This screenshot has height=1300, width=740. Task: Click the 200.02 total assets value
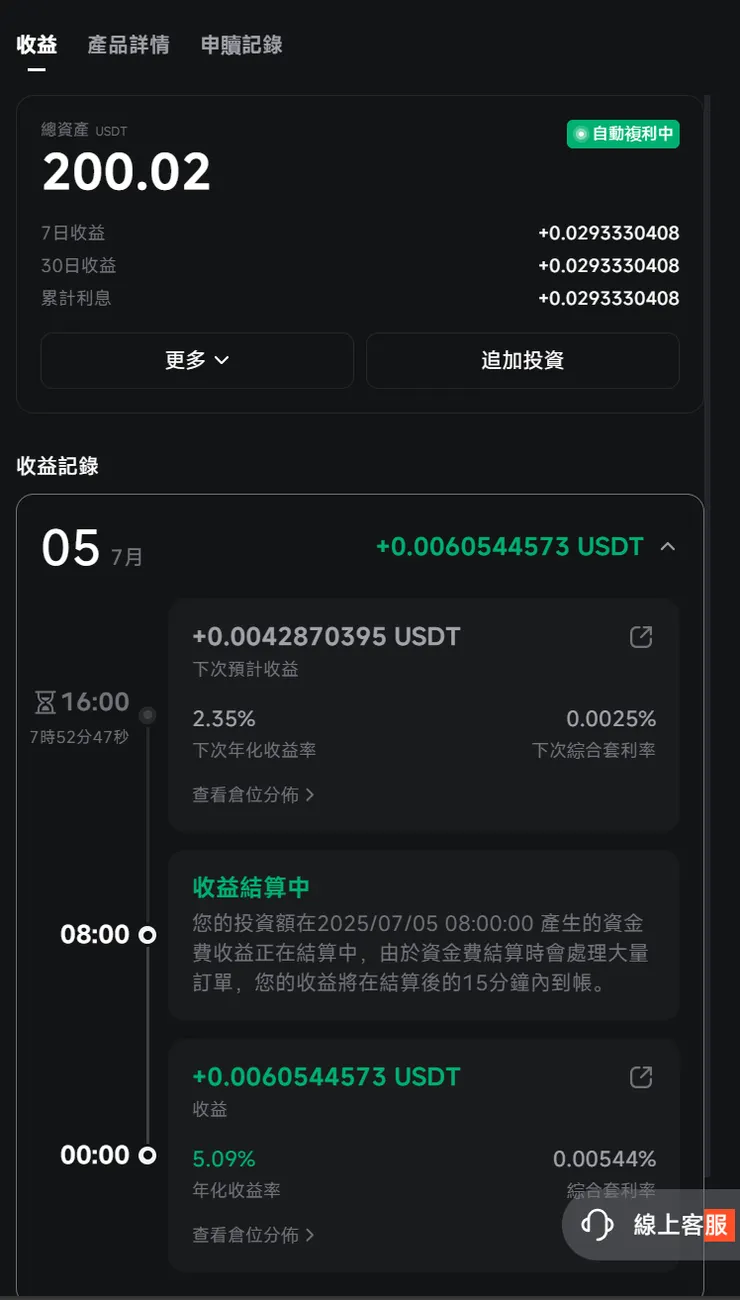pyautogui.click(x=126, y=170)
